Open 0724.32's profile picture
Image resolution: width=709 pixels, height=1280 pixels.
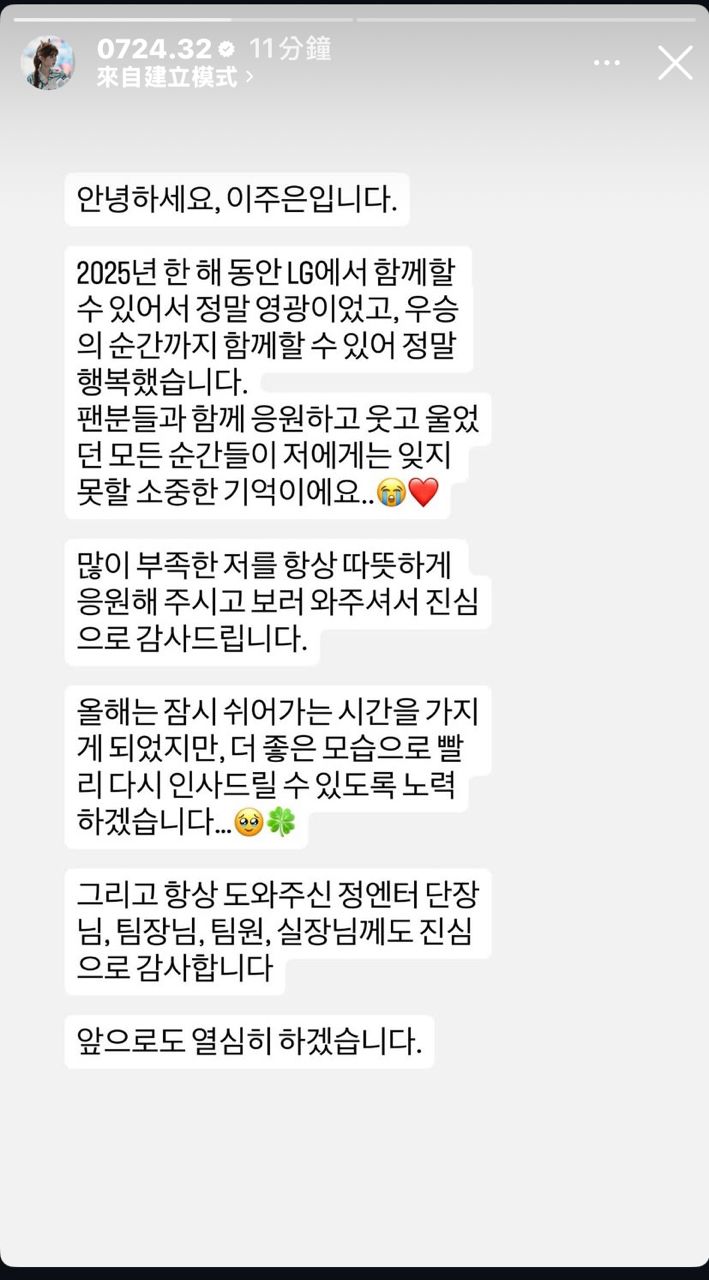point(48,63)
